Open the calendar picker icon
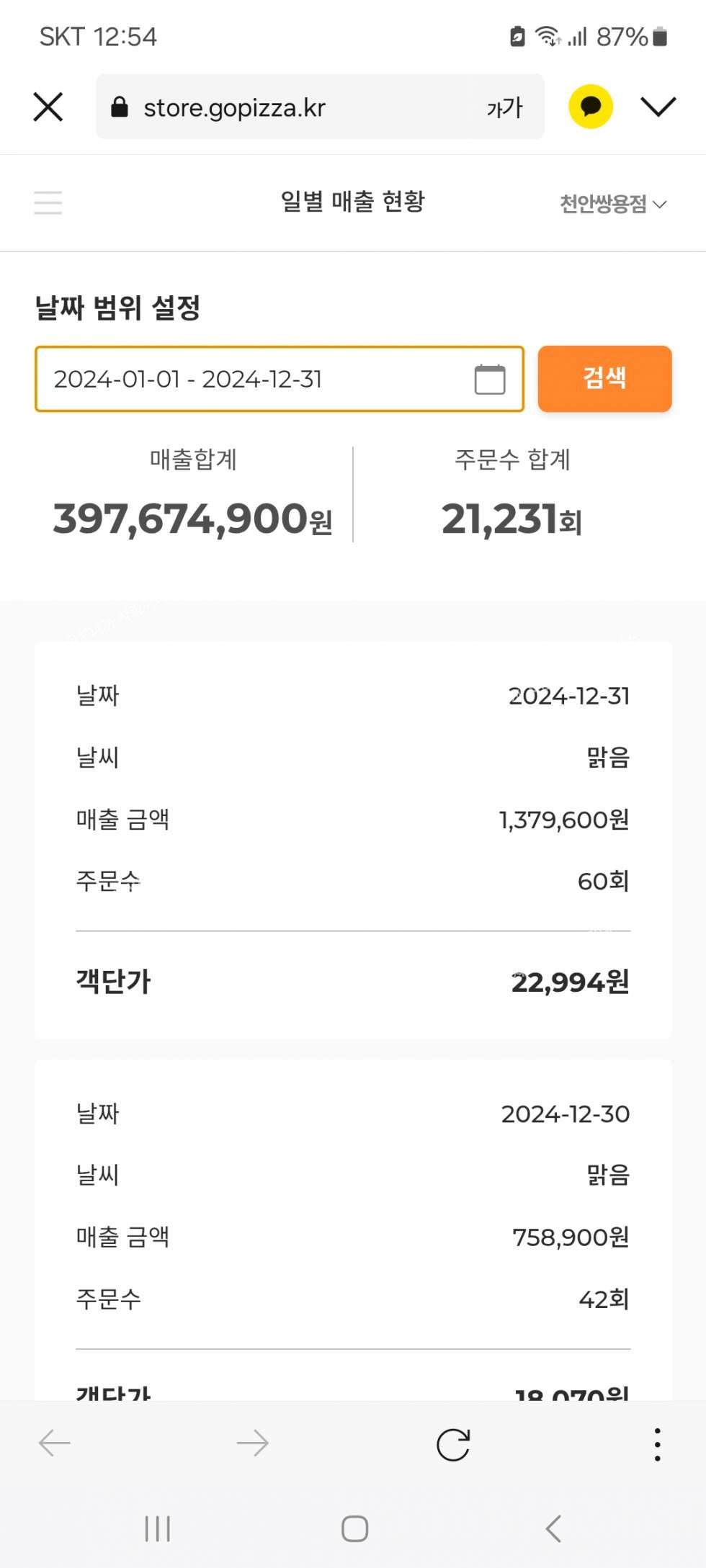This screenshot has width=706, height=1568. (x=490, y=380)
